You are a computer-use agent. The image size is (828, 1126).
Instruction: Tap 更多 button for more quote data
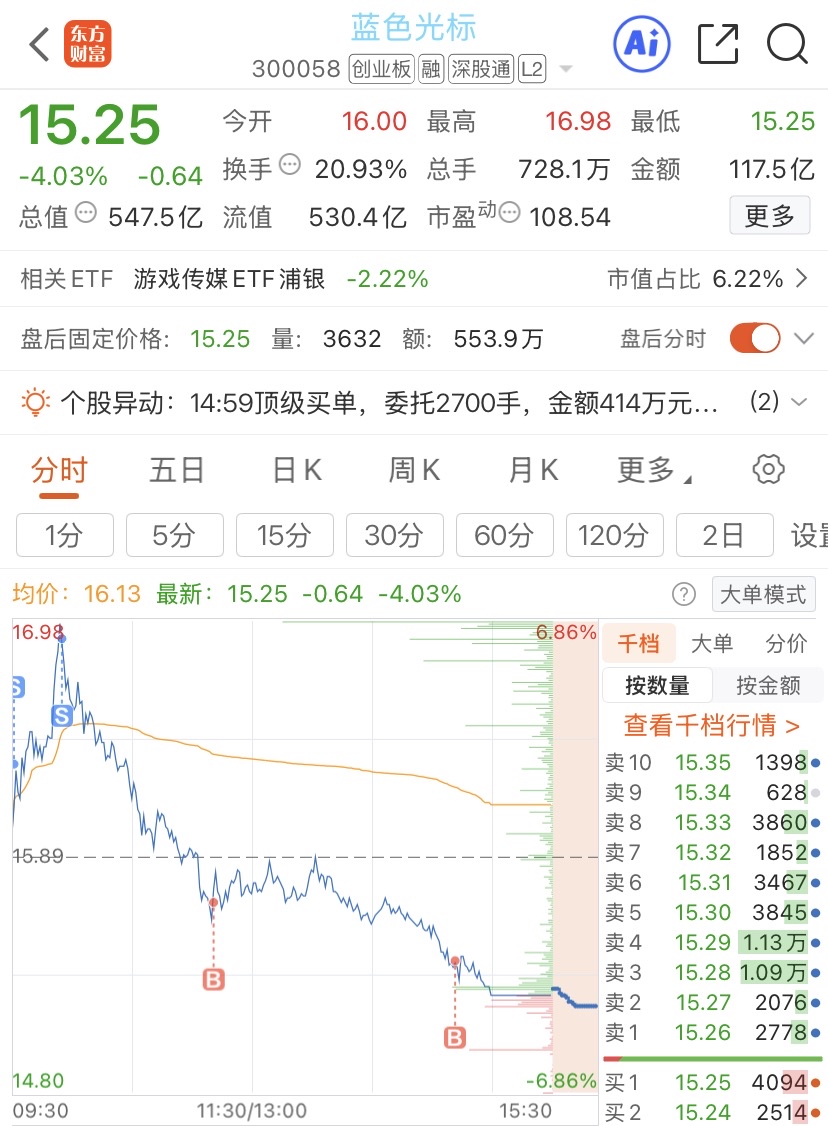click(x=770, y=215)
